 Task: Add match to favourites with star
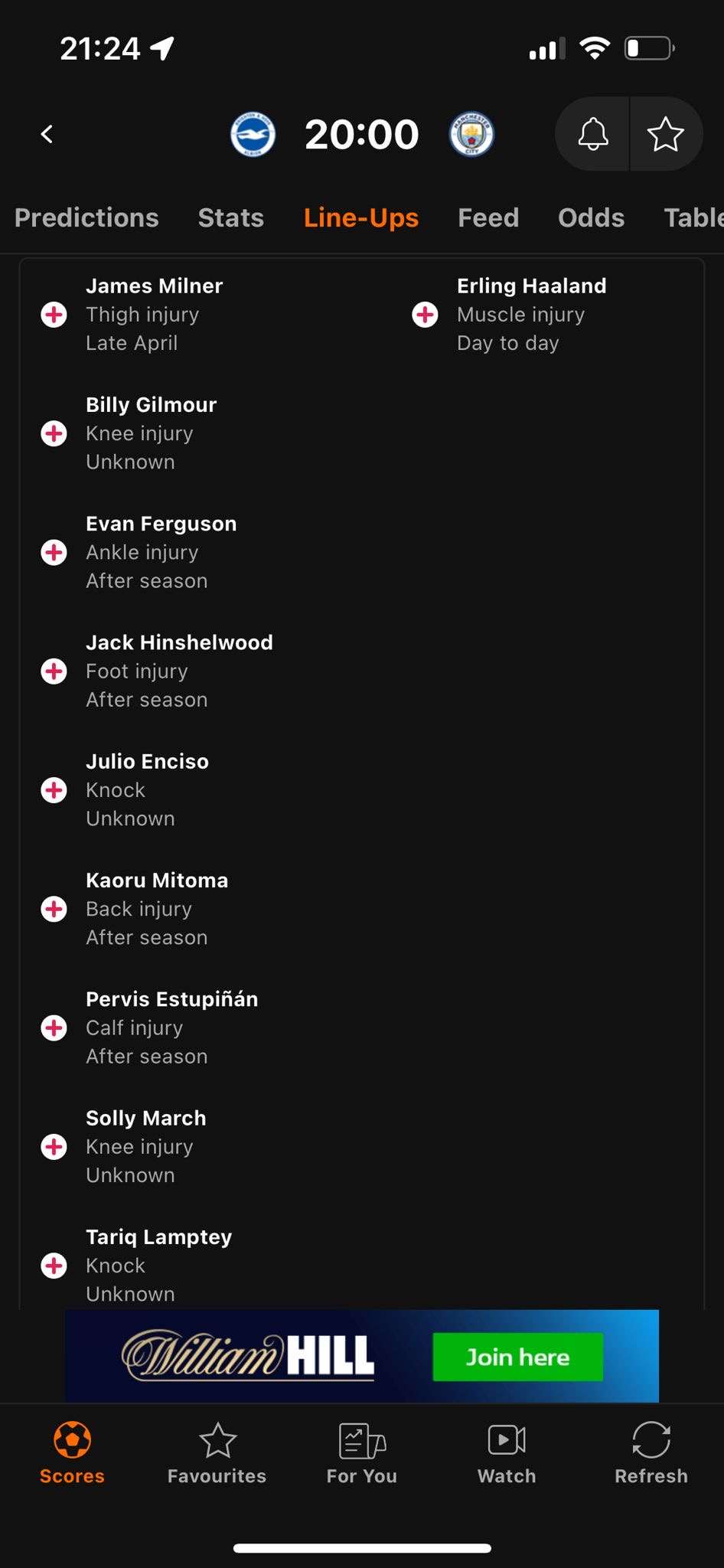(665, 134)
